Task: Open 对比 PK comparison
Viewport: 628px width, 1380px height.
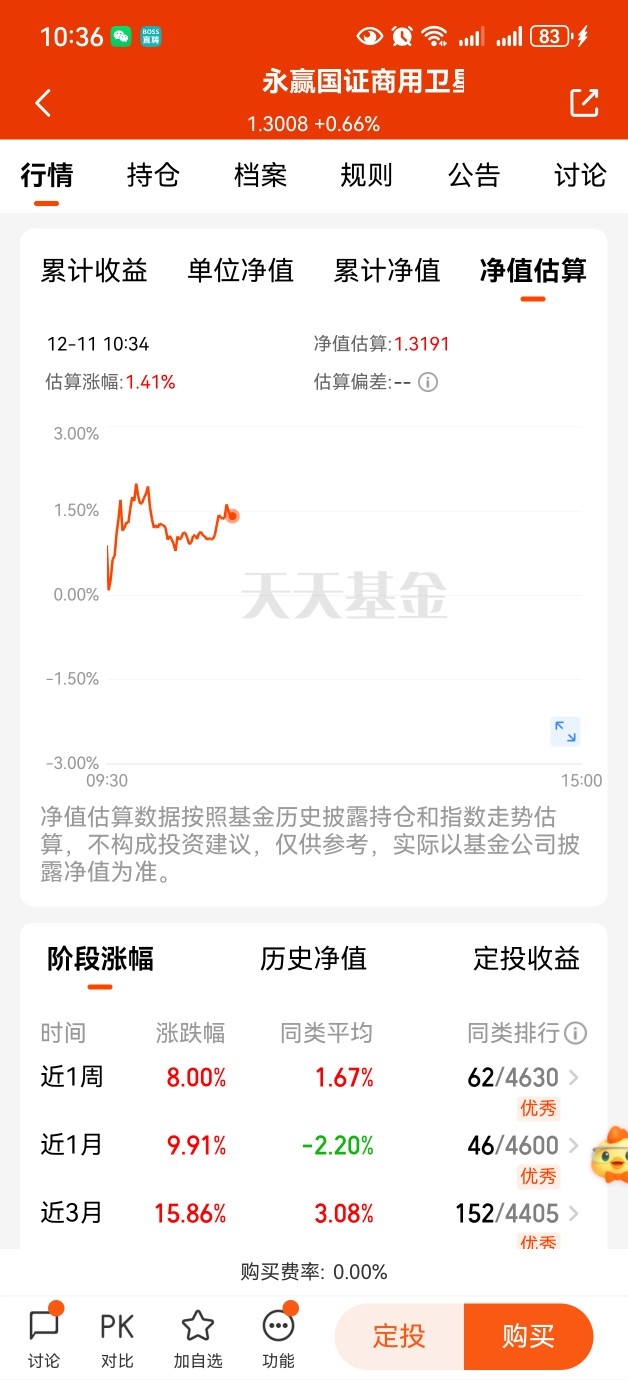Action: click(x=117, y=1340)
